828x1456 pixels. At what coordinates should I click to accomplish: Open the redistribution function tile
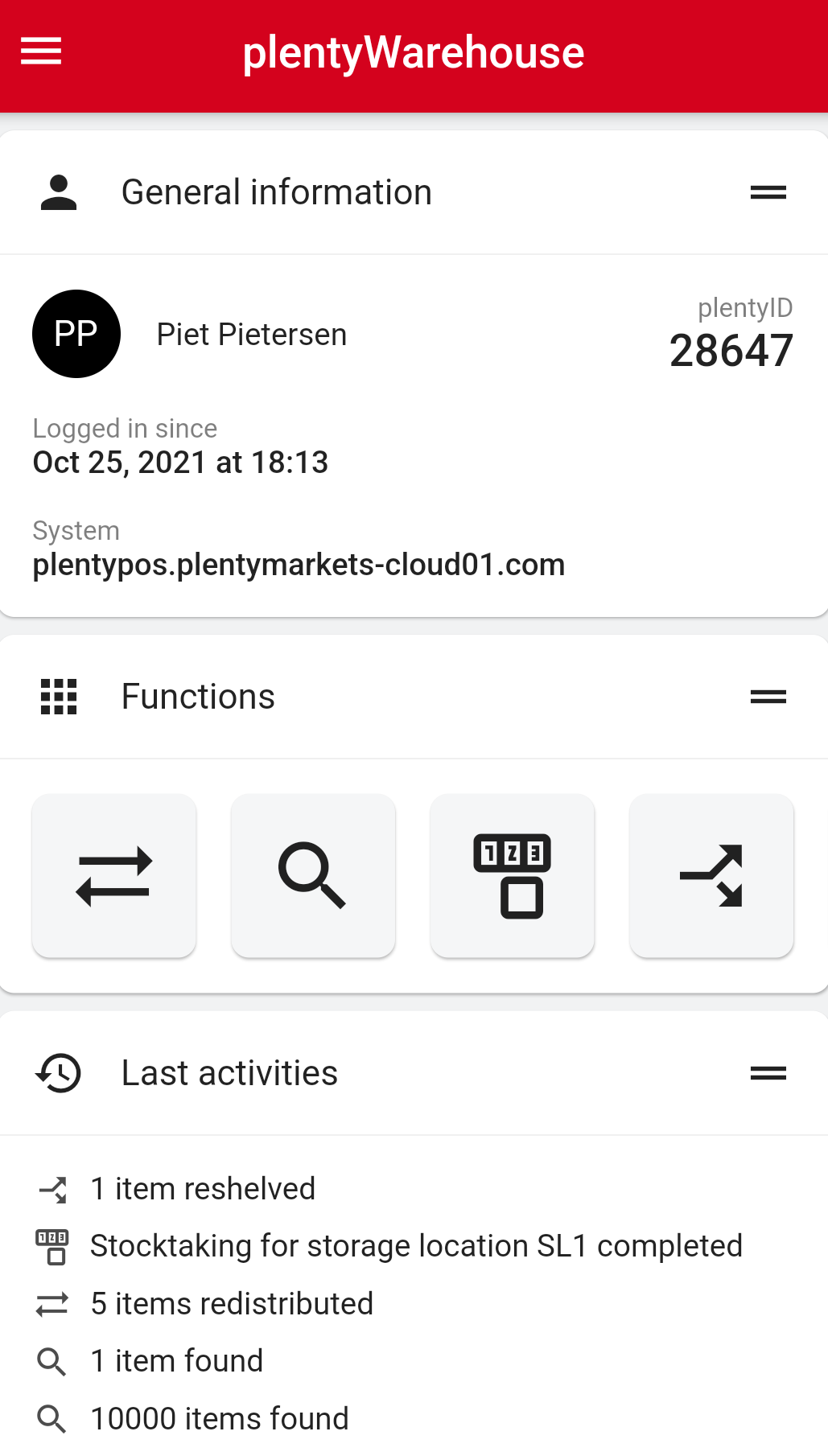114,876
